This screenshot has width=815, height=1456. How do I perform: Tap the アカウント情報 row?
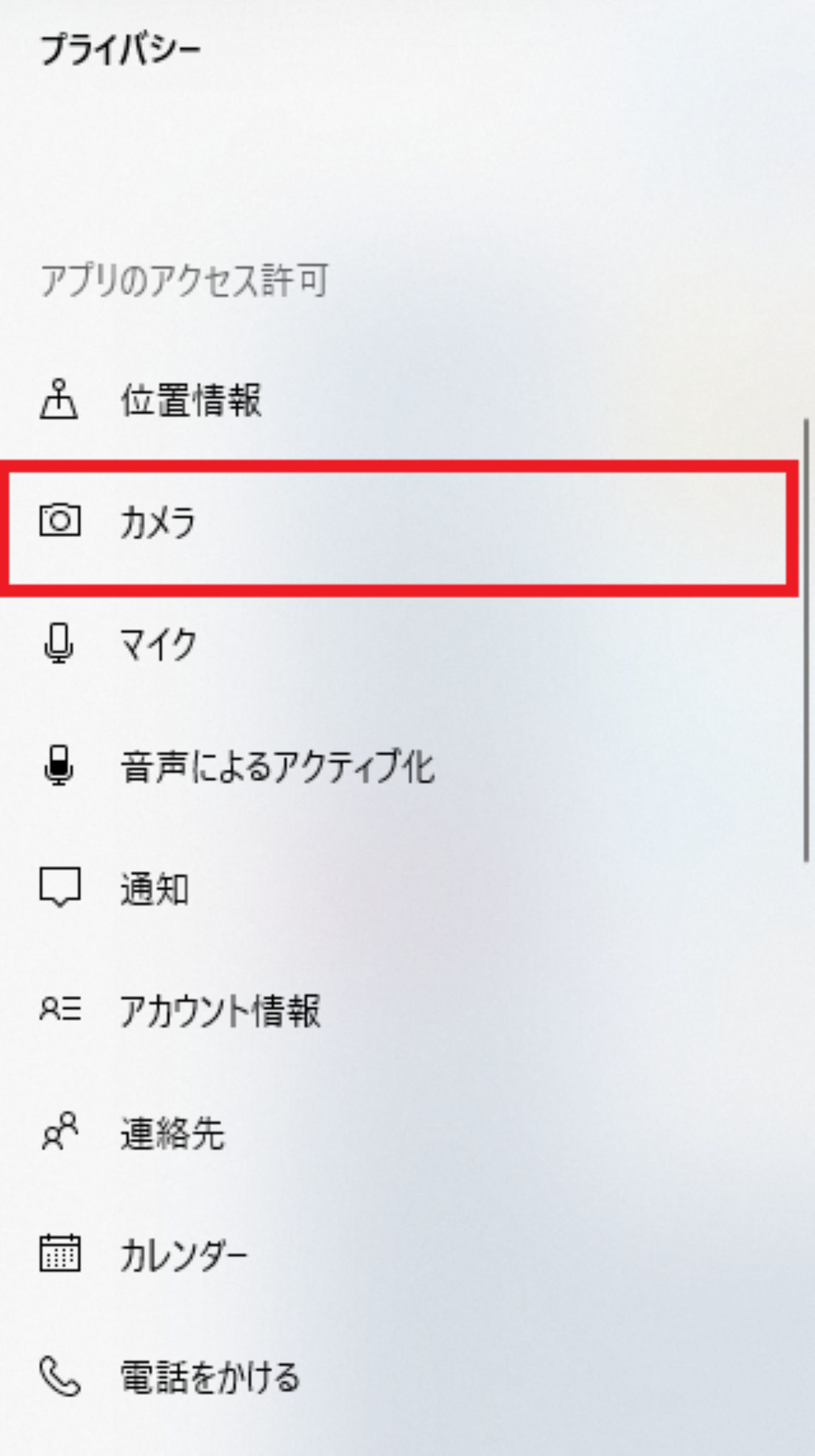220,1010
